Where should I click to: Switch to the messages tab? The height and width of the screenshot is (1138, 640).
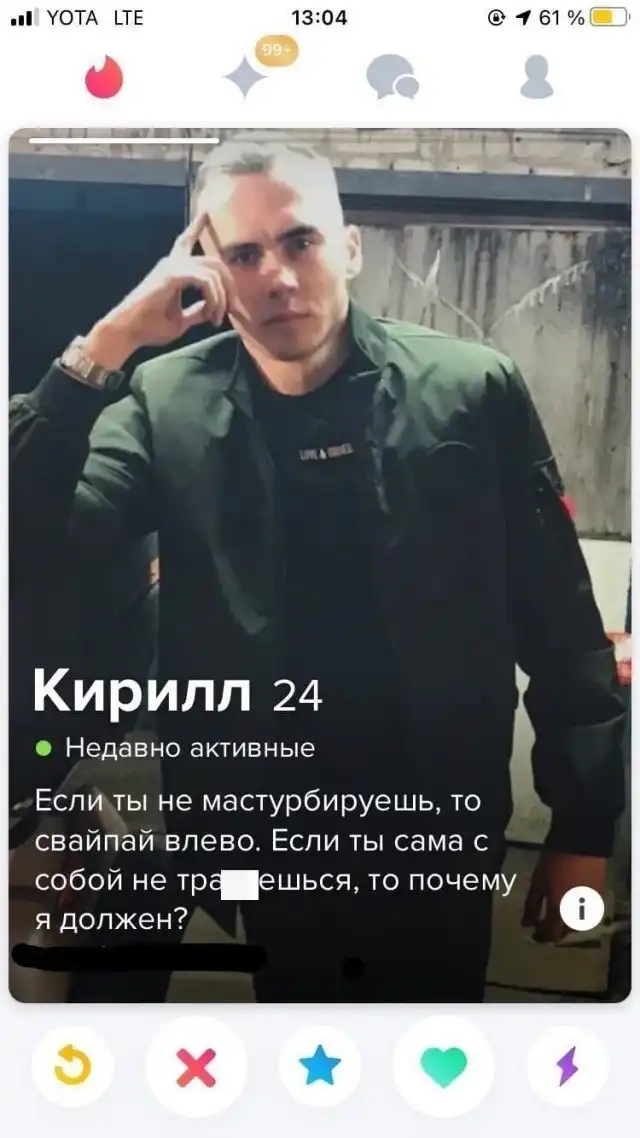[391, 77]
